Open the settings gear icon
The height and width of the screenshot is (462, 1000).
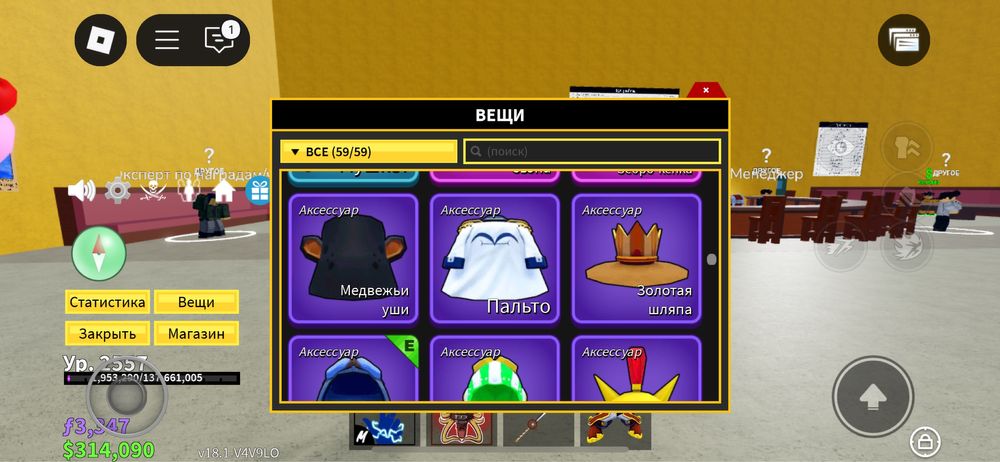pos(117,190)
